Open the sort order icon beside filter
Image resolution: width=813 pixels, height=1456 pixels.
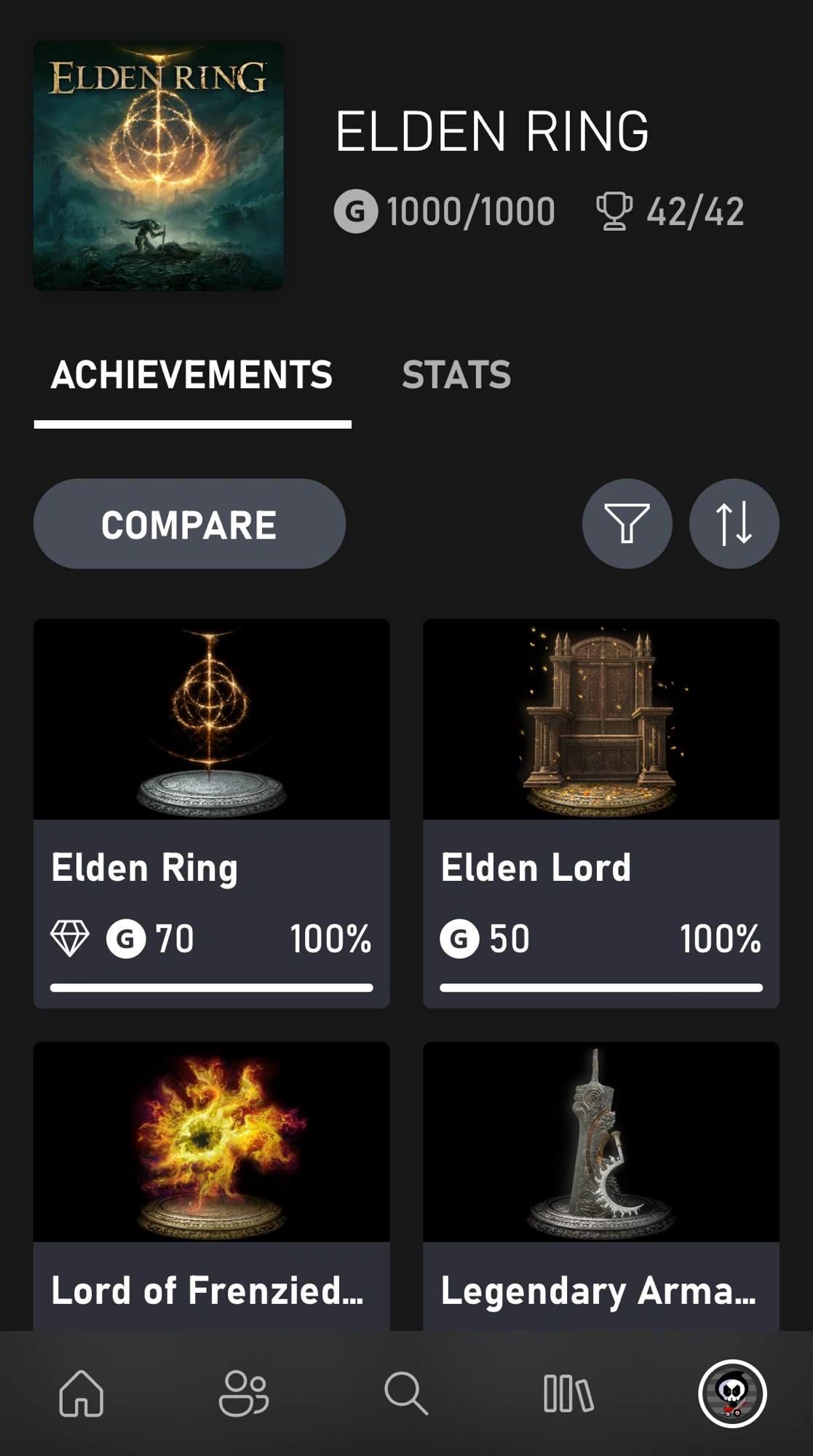point(733,523)
